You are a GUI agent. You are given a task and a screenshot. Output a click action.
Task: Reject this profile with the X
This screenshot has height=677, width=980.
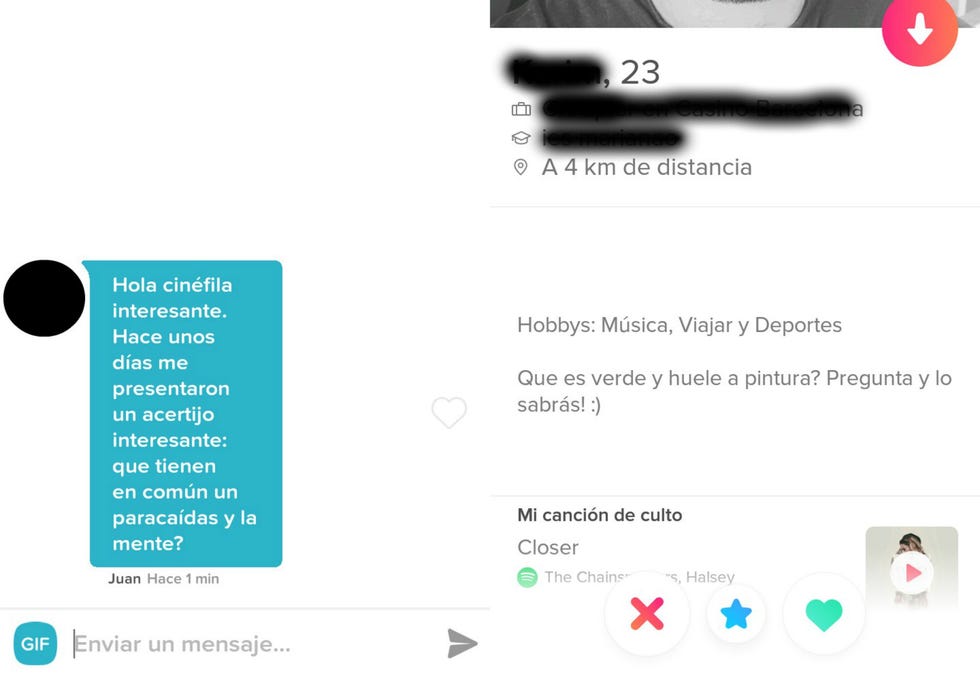click(647, 613)
